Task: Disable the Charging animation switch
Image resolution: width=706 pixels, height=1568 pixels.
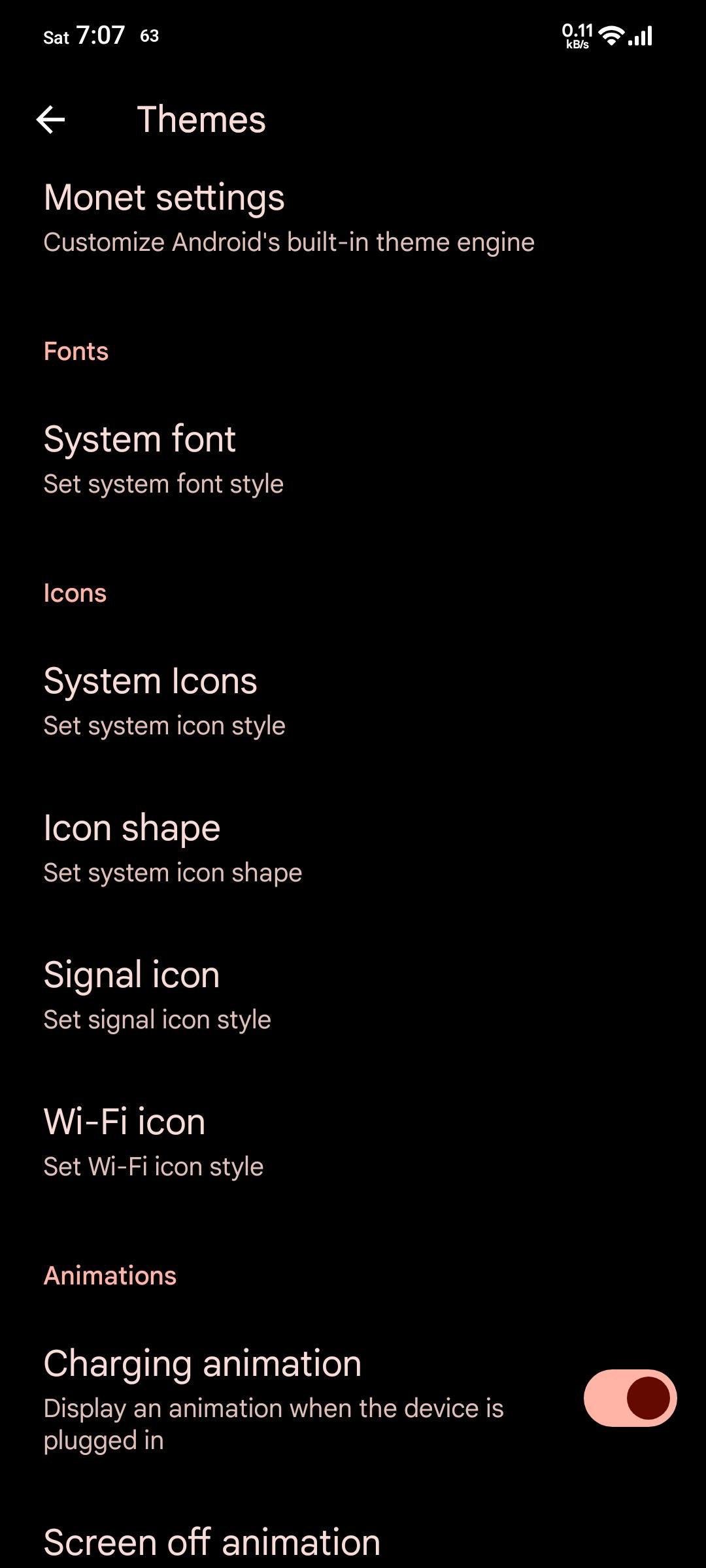Action: pyautogui.click(x=630, y=1398)
